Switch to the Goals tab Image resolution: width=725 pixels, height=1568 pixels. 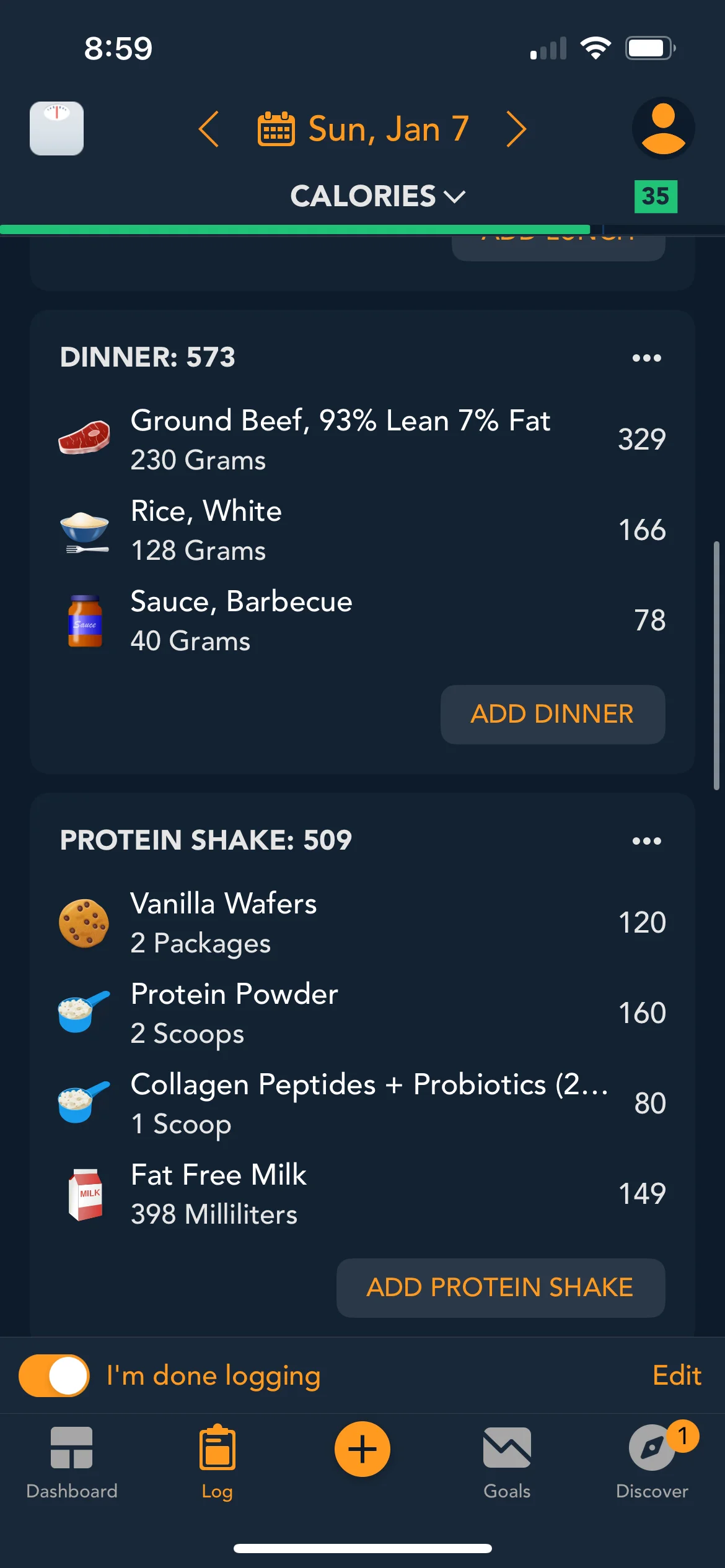click(x=507, y=1460)
